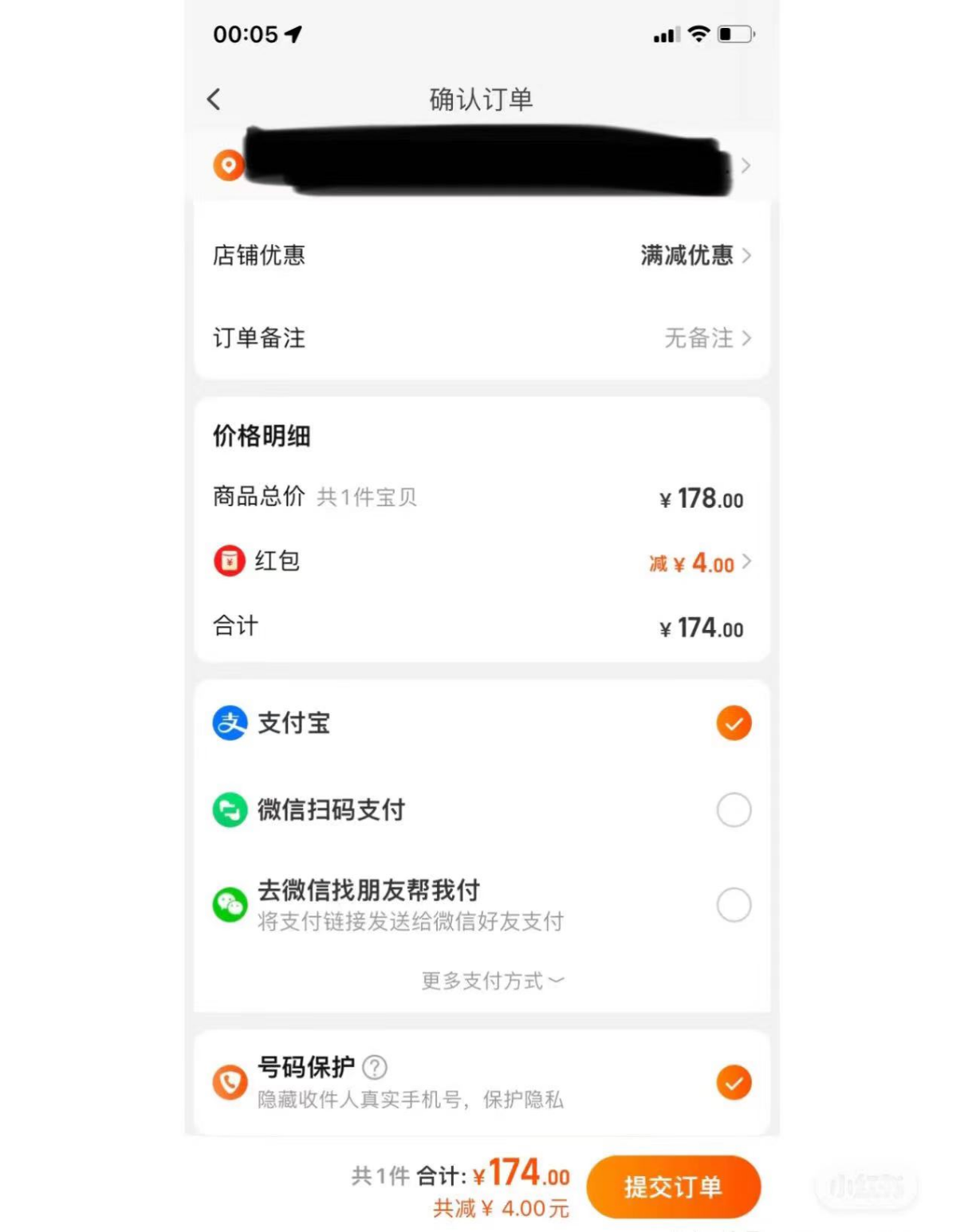Select 去微信找朋友帮我付 option
Screen dimensions: 964x1232
(733, 905)
